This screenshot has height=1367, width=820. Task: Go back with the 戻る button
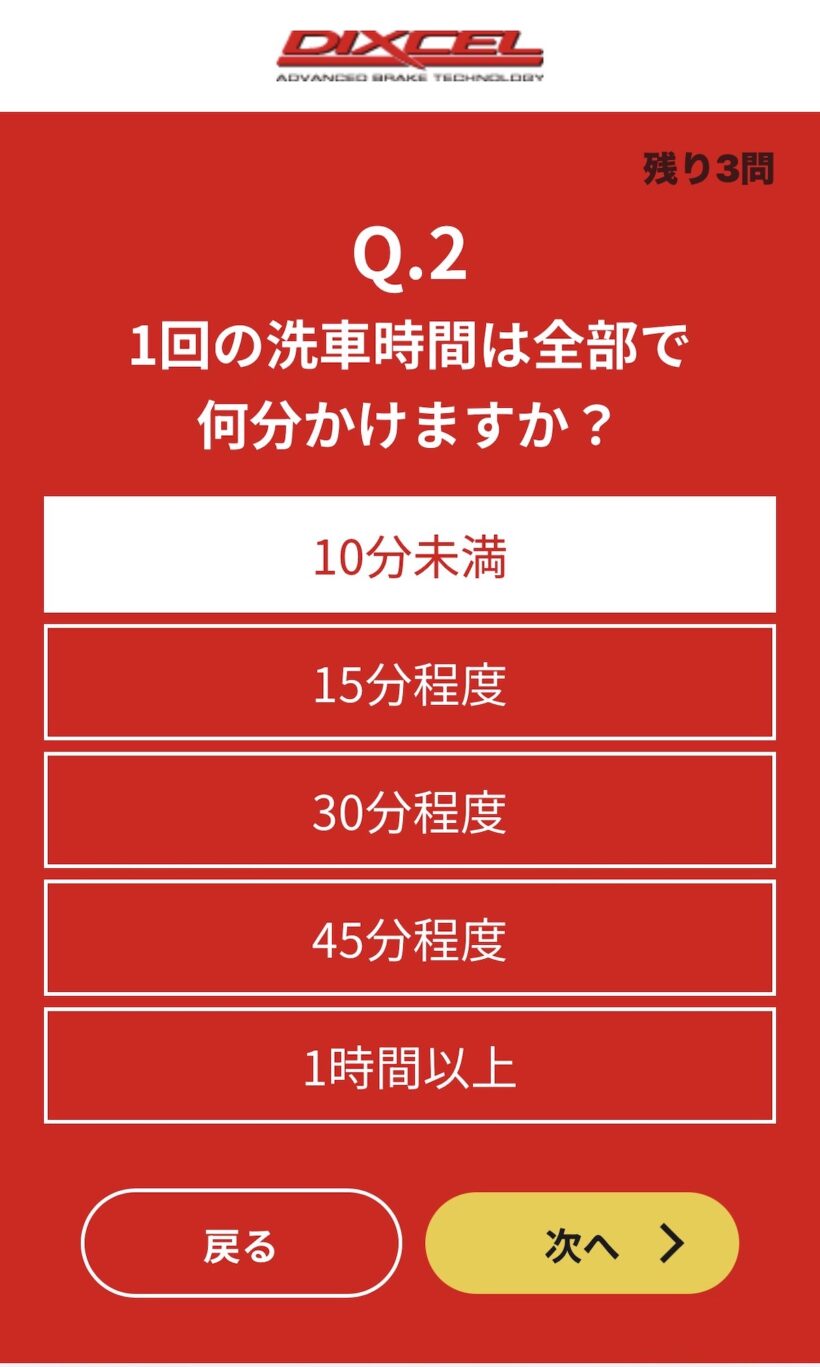(241, 1243)
